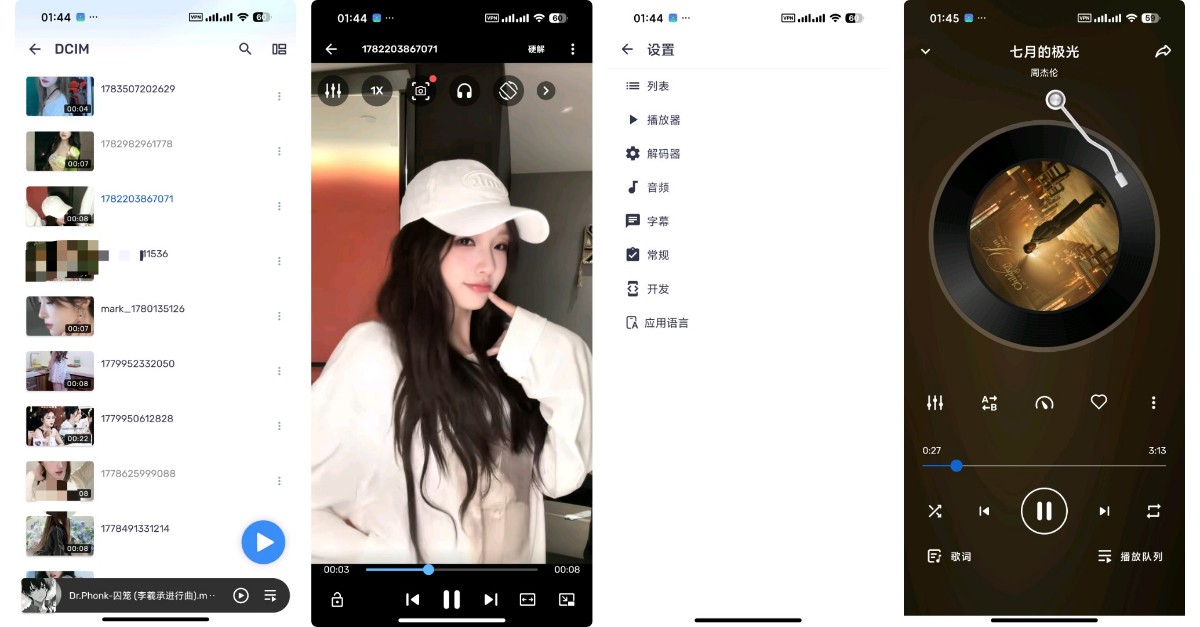Image resolution: width=1200 pixels, height=627 pixels.
Task: Take a video screenshot capture
Action: [x=421, y=90]
